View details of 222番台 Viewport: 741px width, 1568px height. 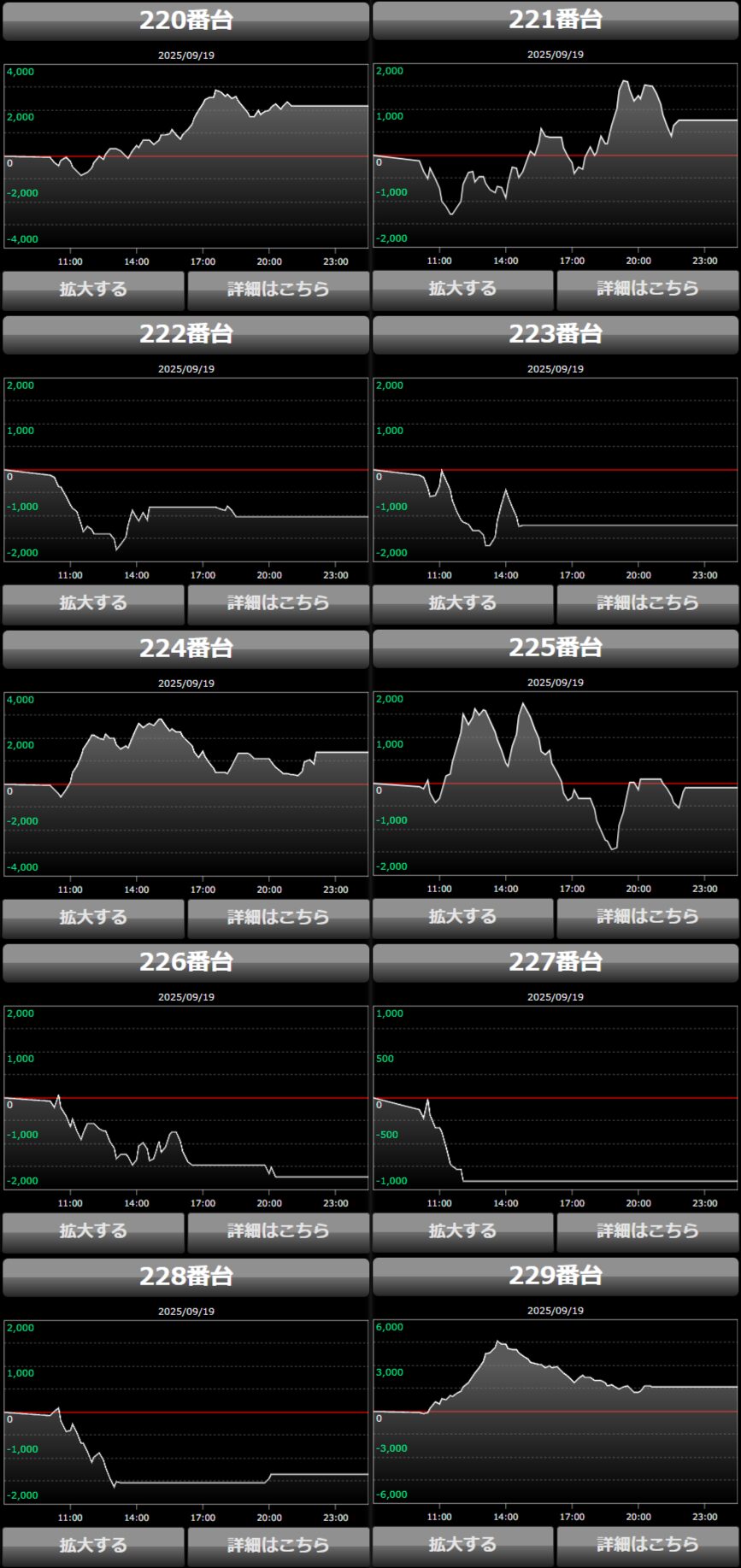279,603
